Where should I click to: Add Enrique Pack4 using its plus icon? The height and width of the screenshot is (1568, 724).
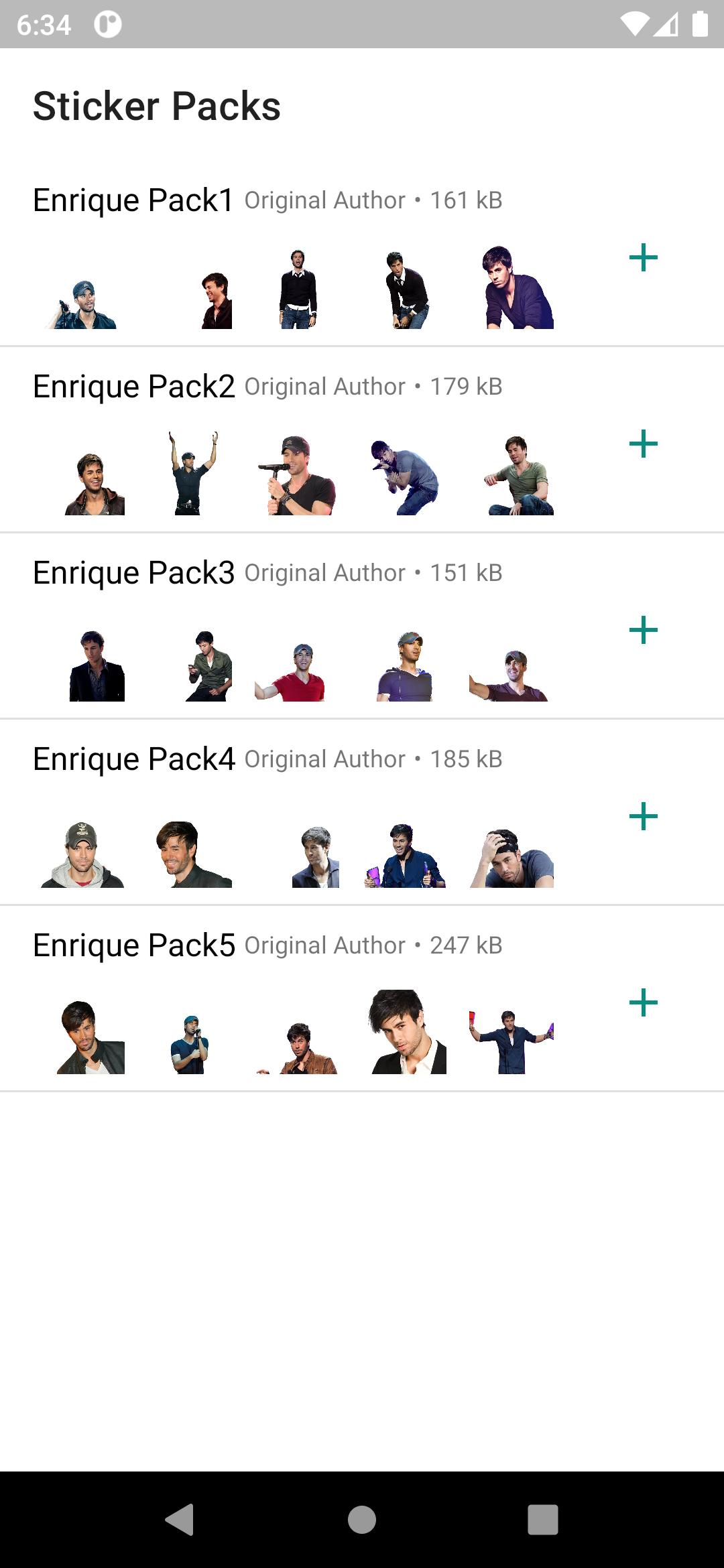(x=643, y=817)
